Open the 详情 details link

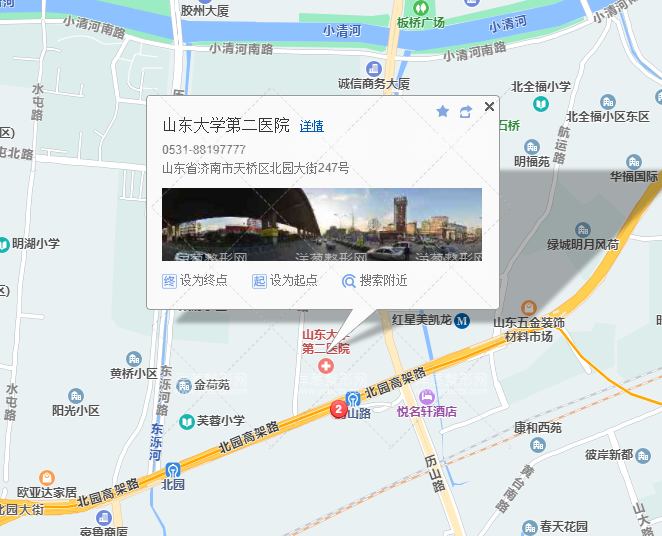(312, 127)
